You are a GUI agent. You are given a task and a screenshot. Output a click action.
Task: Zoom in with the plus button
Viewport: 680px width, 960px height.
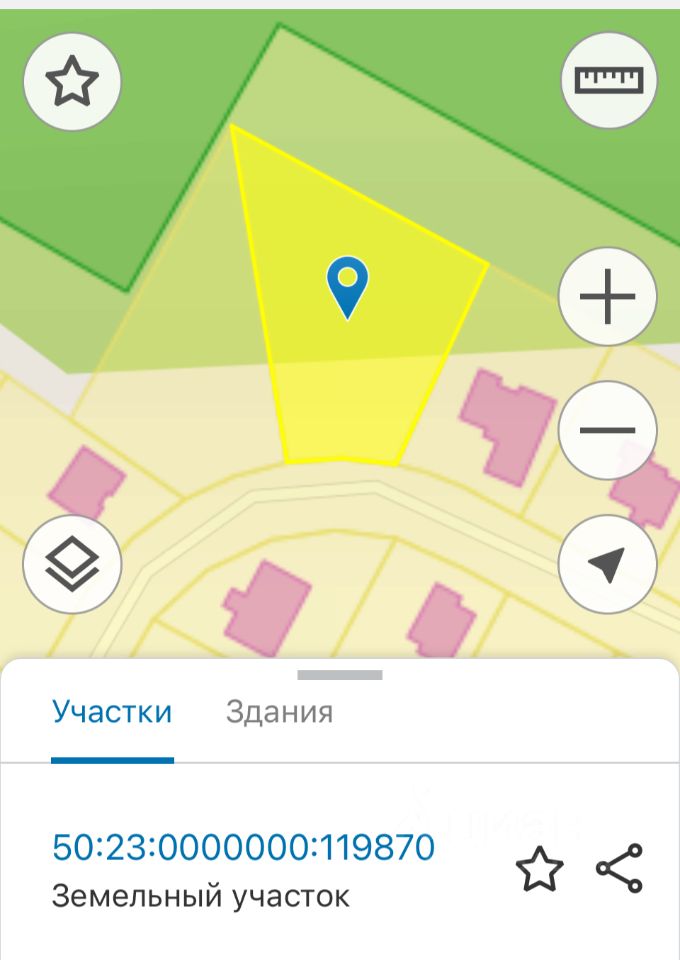point(608,297)
